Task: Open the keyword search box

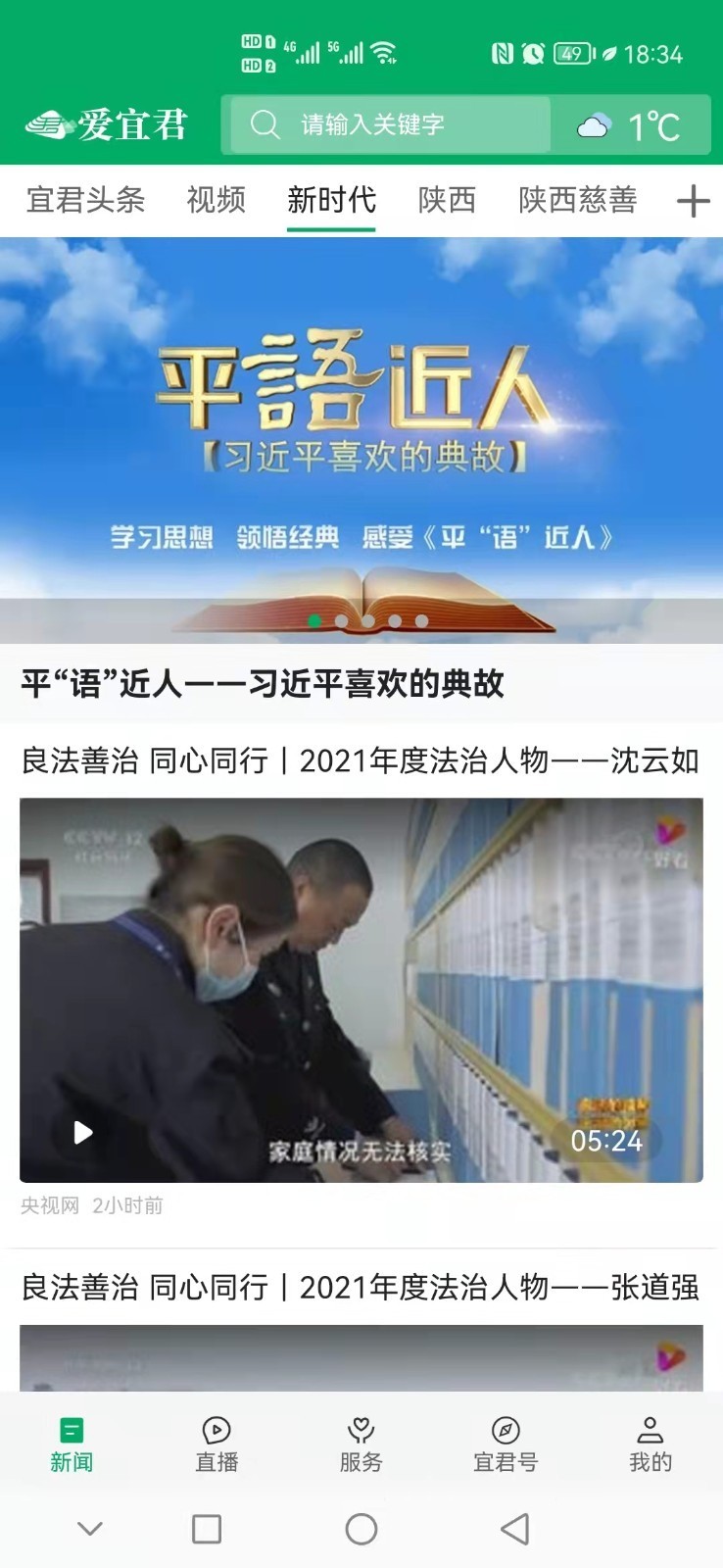Action: pos(390,124)
